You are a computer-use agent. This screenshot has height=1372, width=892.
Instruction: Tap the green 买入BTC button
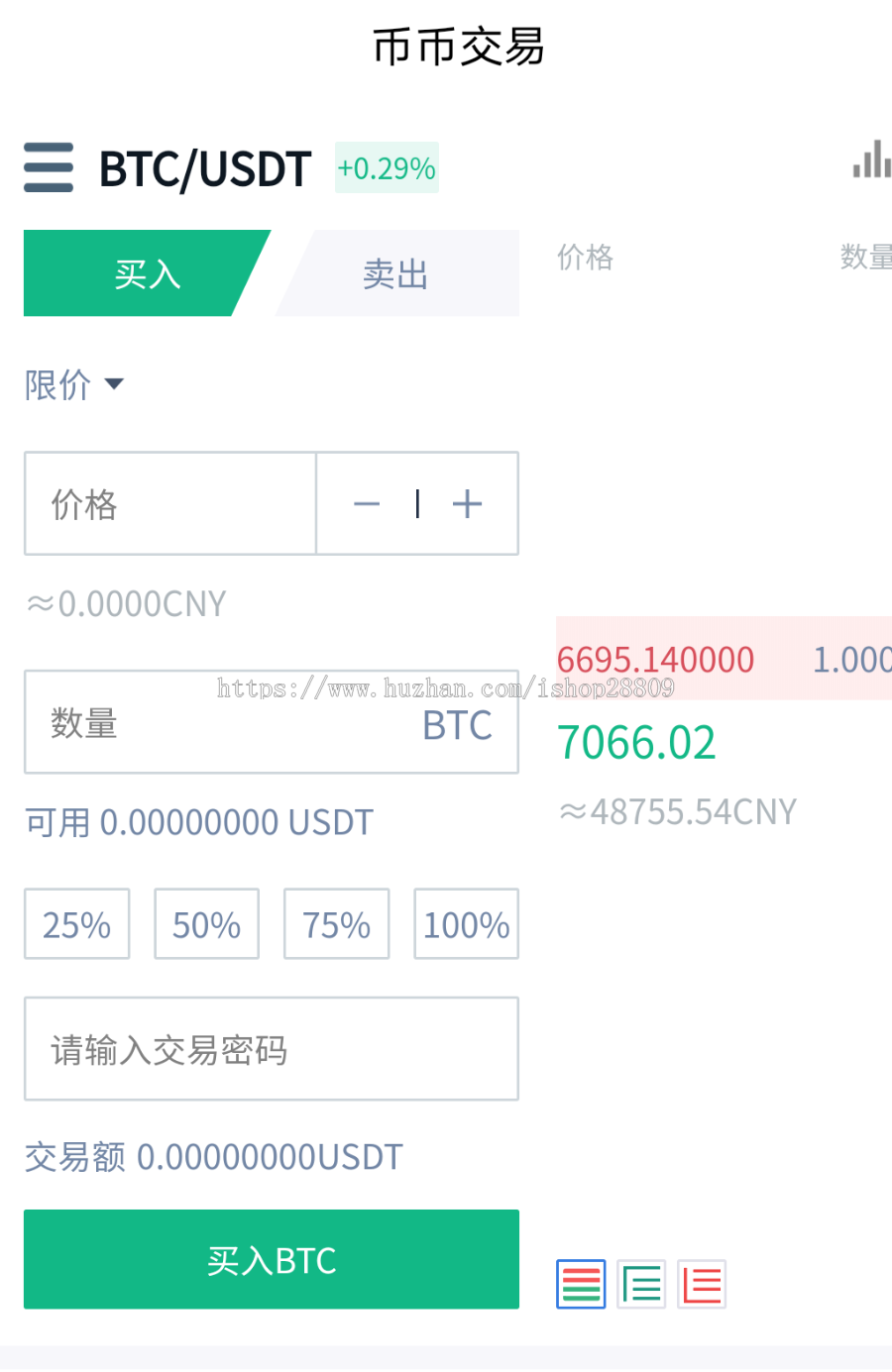271,1260
